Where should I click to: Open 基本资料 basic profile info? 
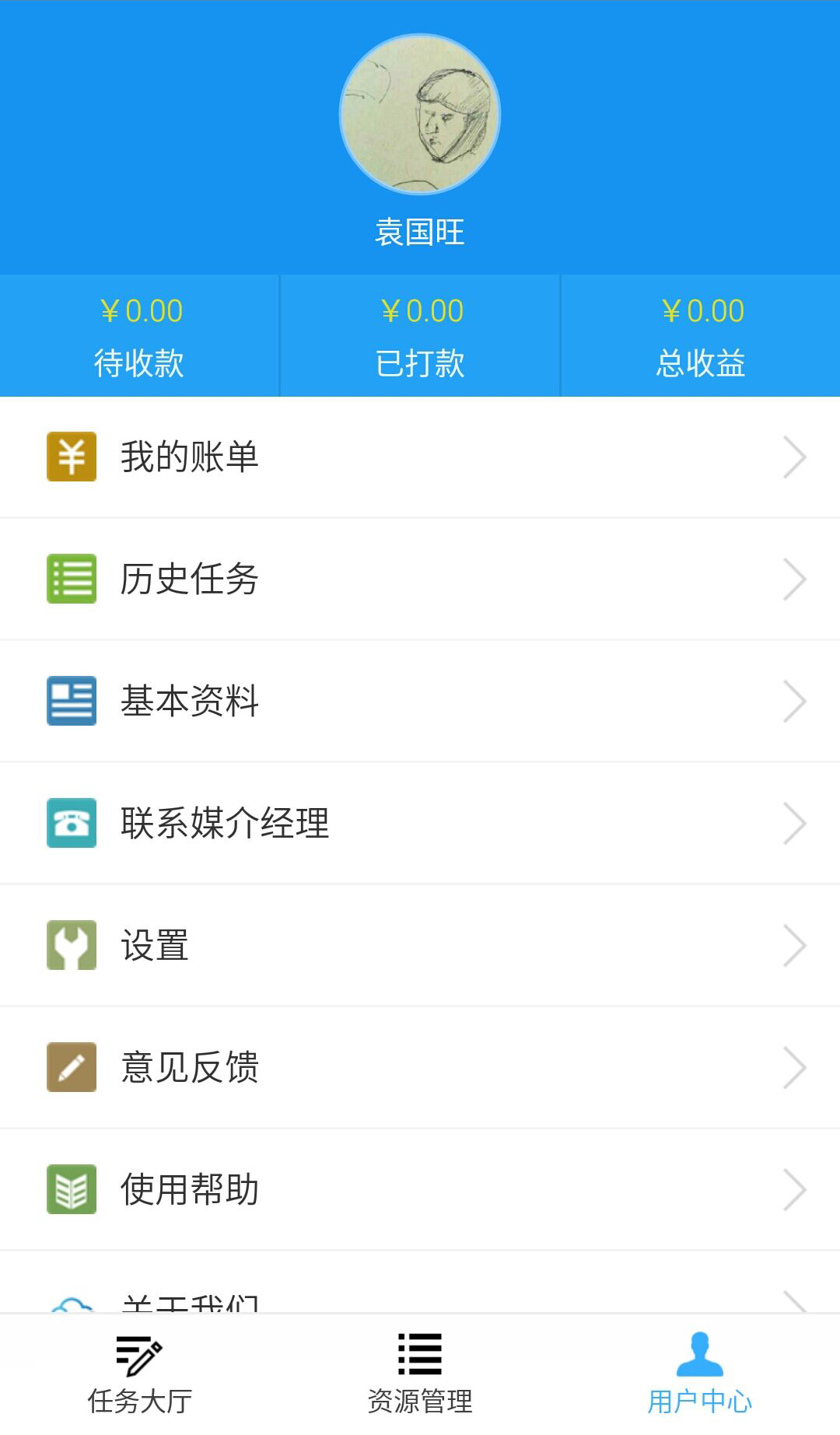point(420,701)
